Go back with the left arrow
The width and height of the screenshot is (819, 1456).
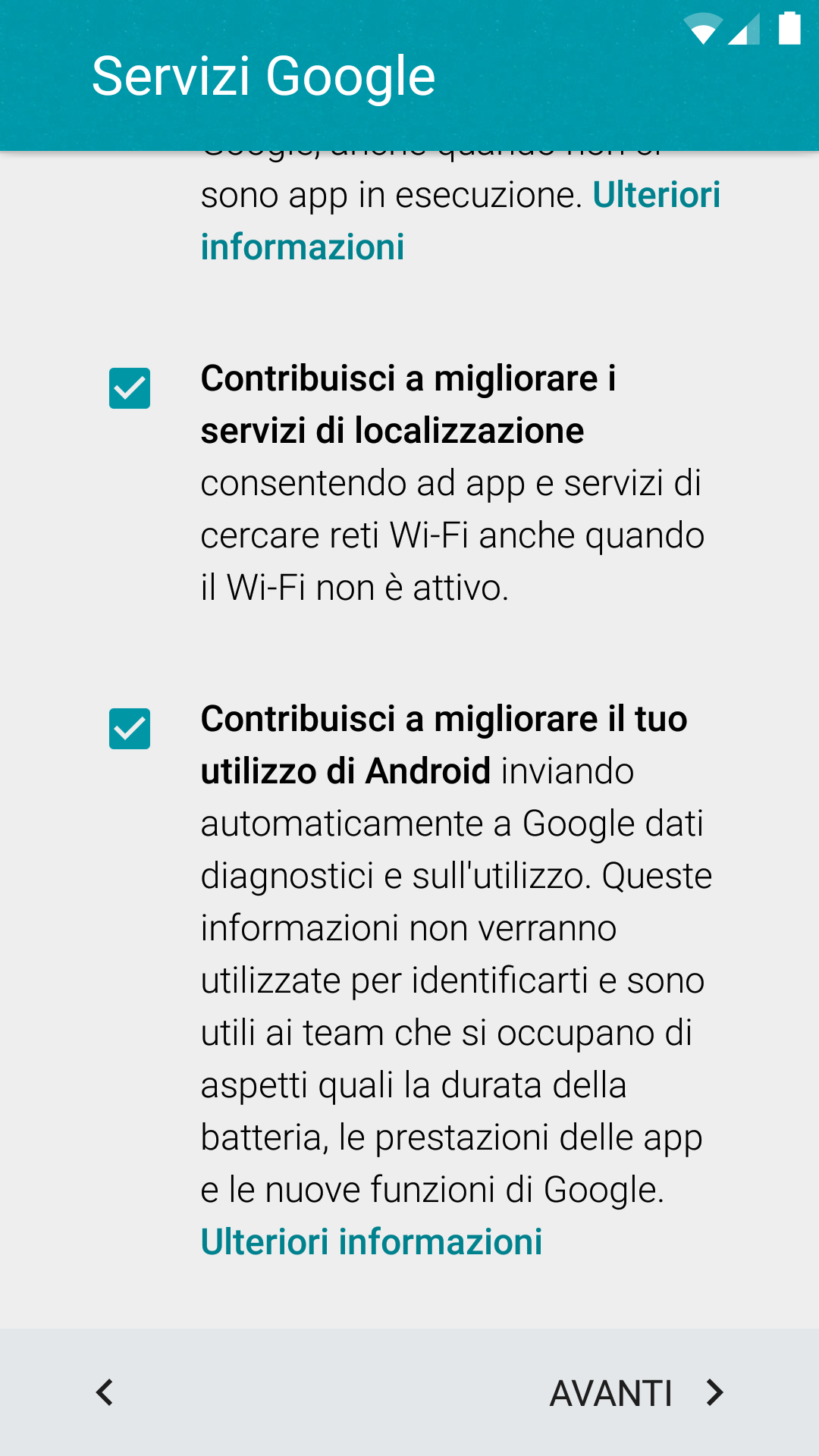(x=105, y=1392)
